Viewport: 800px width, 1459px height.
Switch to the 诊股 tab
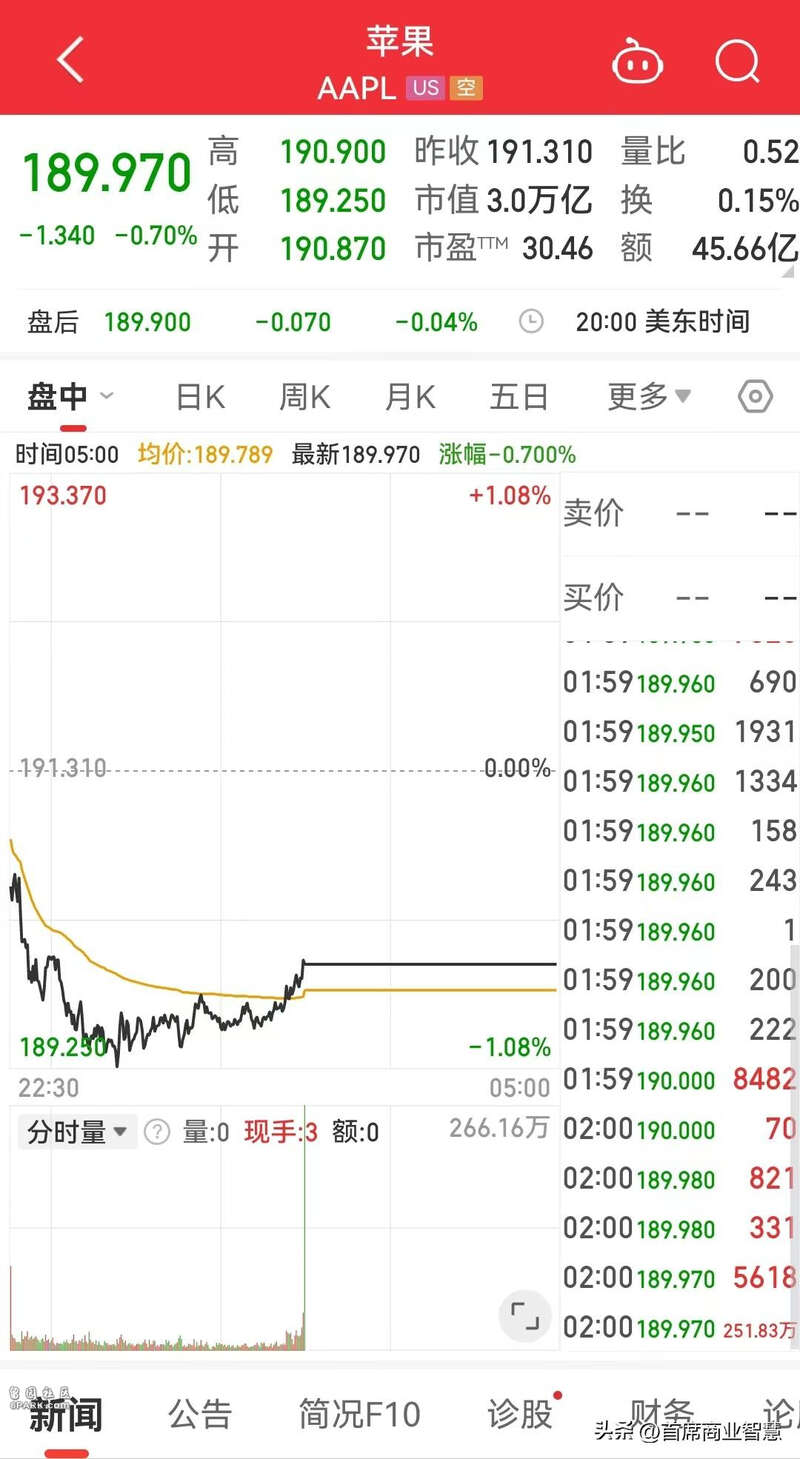tap(521, 1414)
